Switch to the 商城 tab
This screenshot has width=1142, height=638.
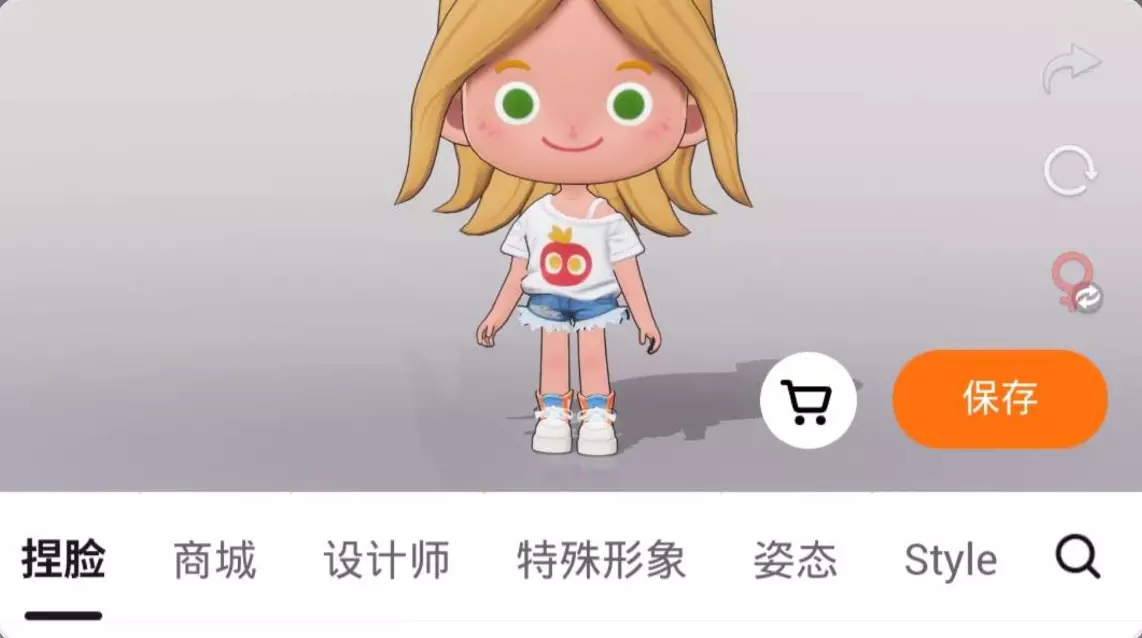tap(214, 560)
